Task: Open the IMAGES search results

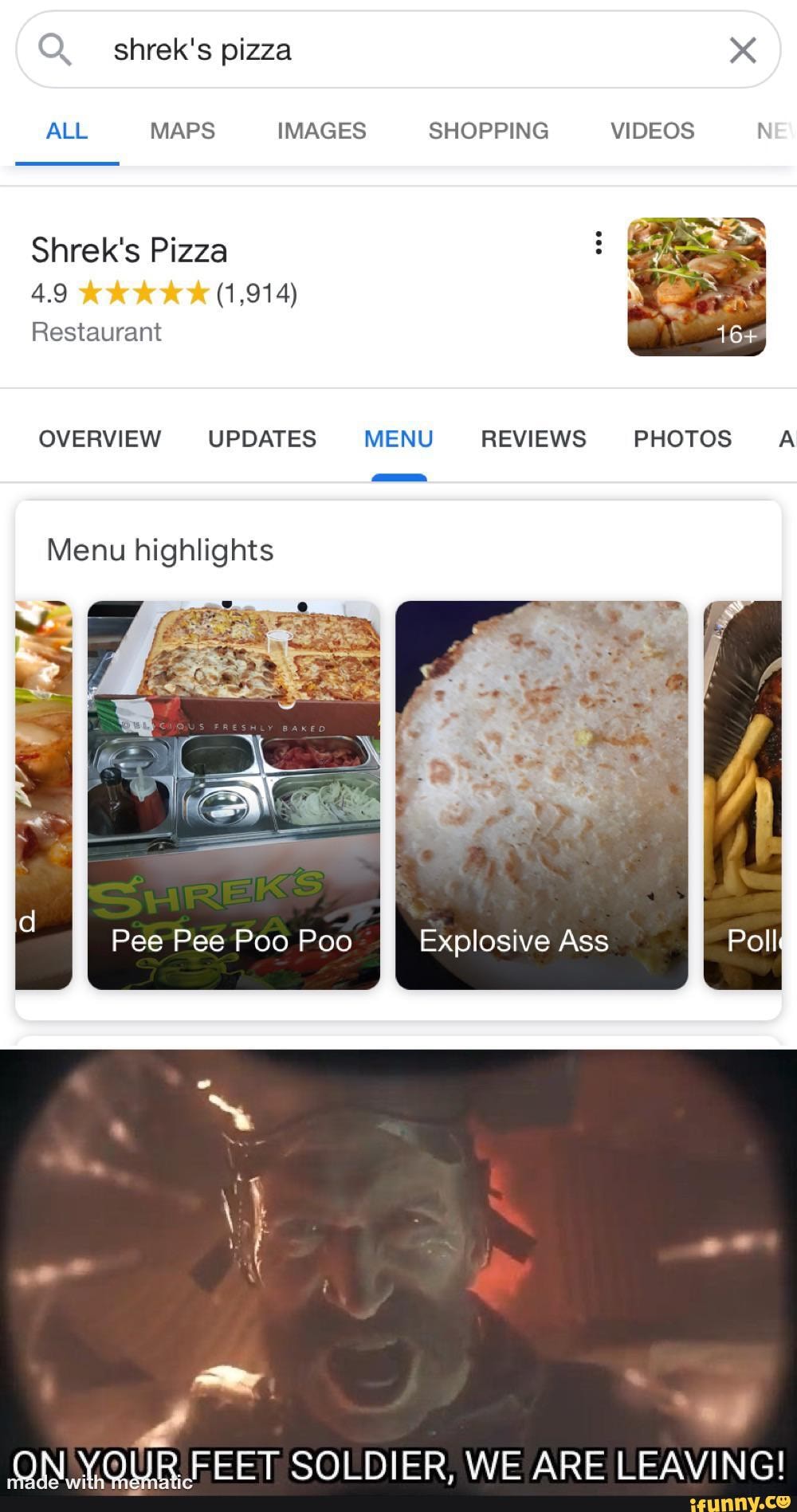Action: (320, 130)
